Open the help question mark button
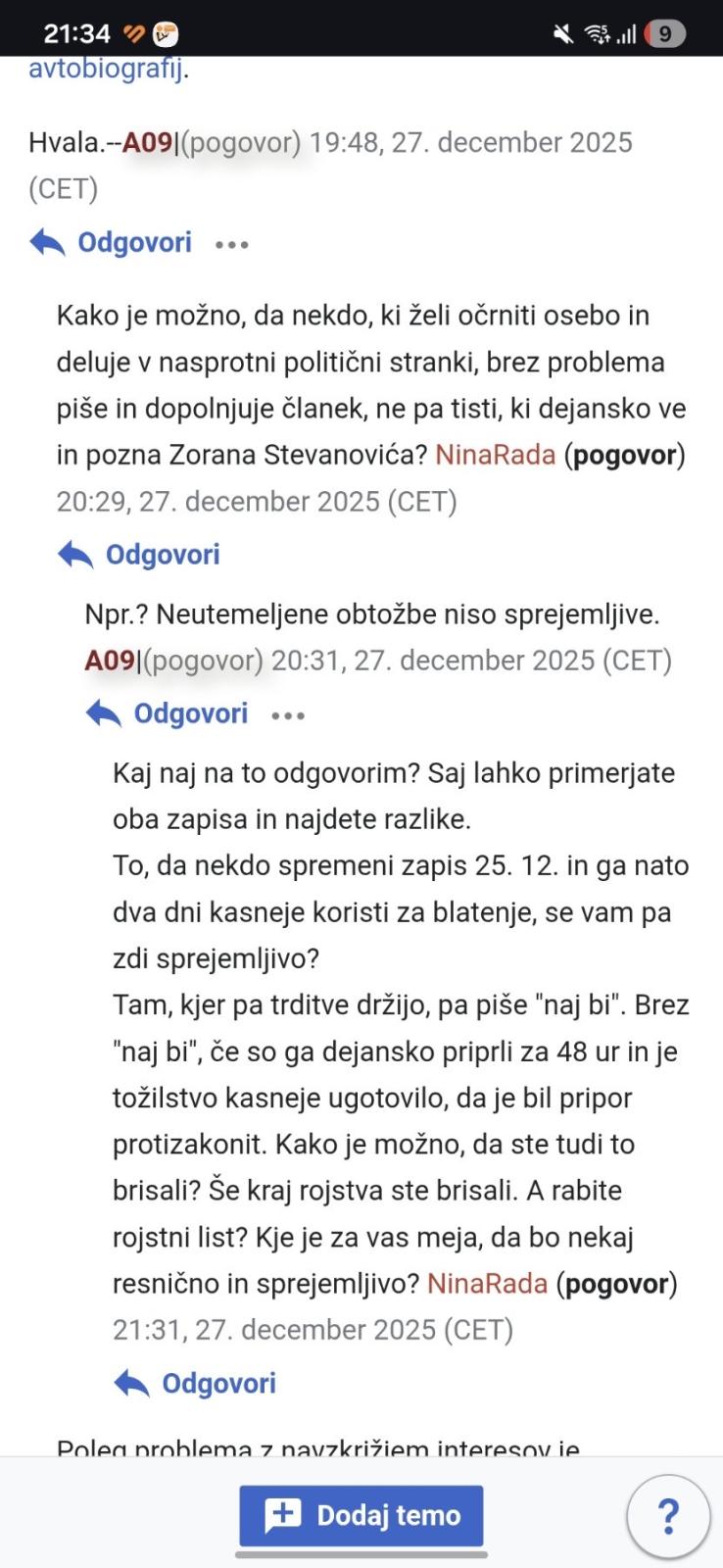The height and width of the screenshot is (1568, 723). (668, 1516)
